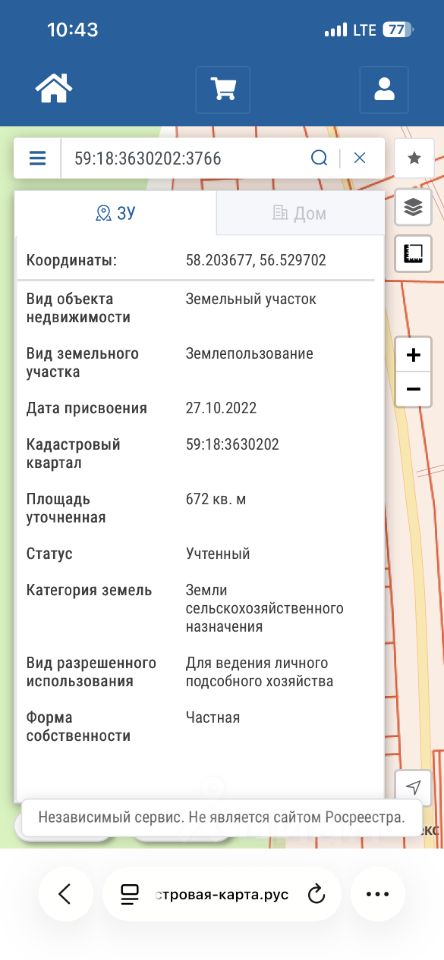444x960 pixels.
Task: Open the user account profile
Action: click(384, 89)
